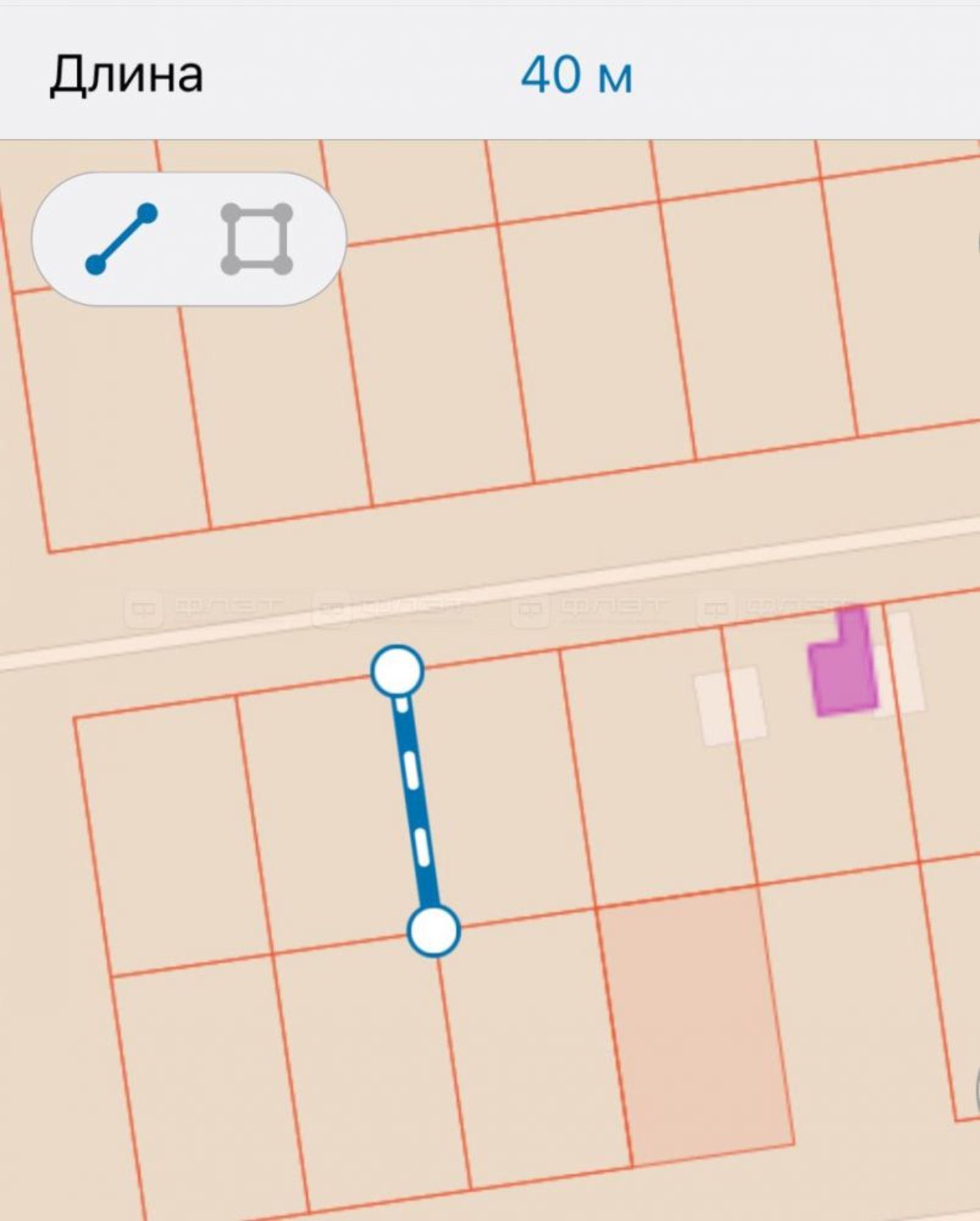Select the line distance measuring tool
980x1221 pixels.
tap(121, 239)
